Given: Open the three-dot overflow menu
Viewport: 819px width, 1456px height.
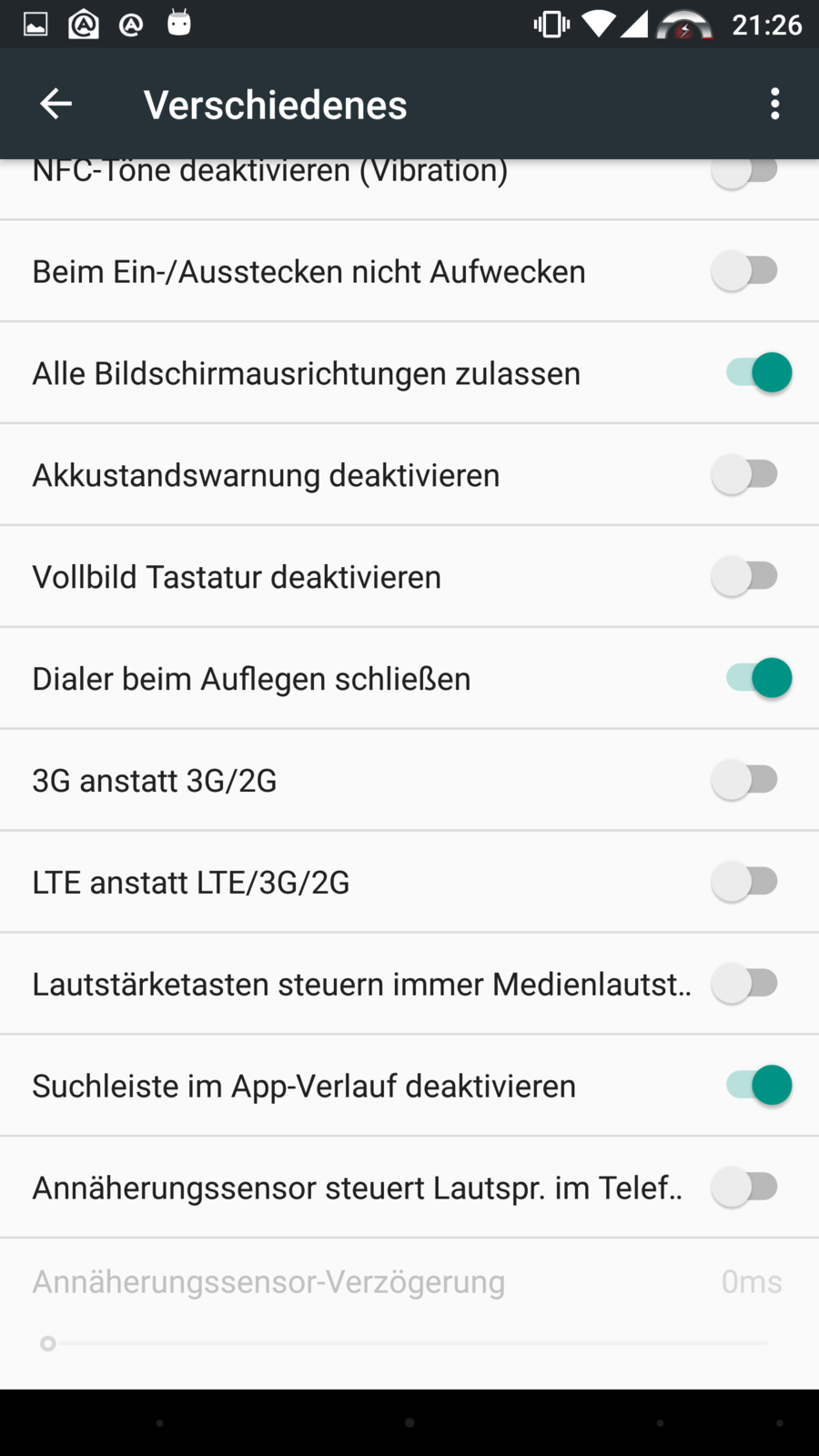Looking at the screenshot, I should [774, 104].
